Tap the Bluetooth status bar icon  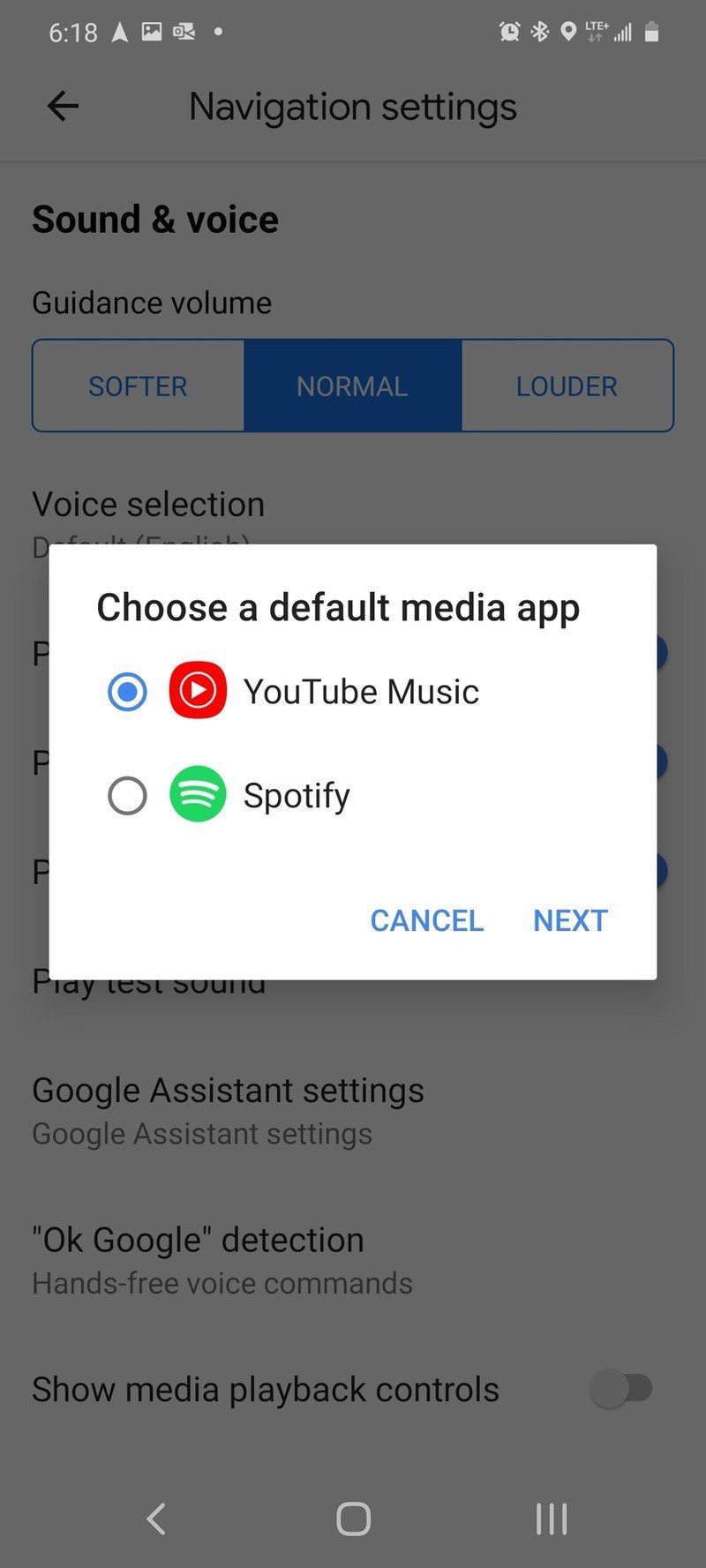pos(539,29)
